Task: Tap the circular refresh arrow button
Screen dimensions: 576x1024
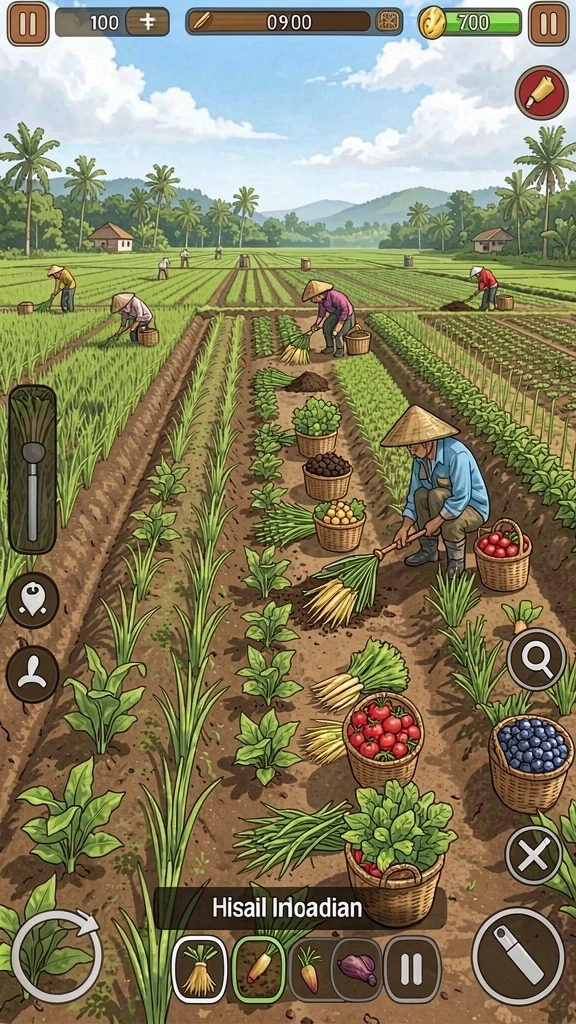Action: point(56,955)
